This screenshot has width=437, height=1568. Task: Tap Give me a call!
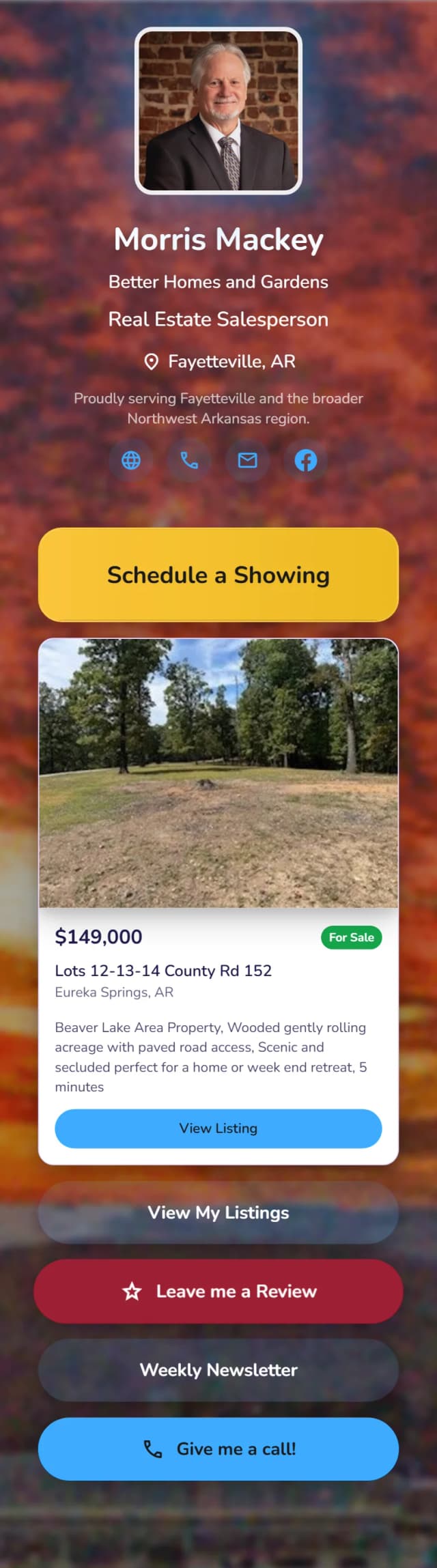(218, 1449)
